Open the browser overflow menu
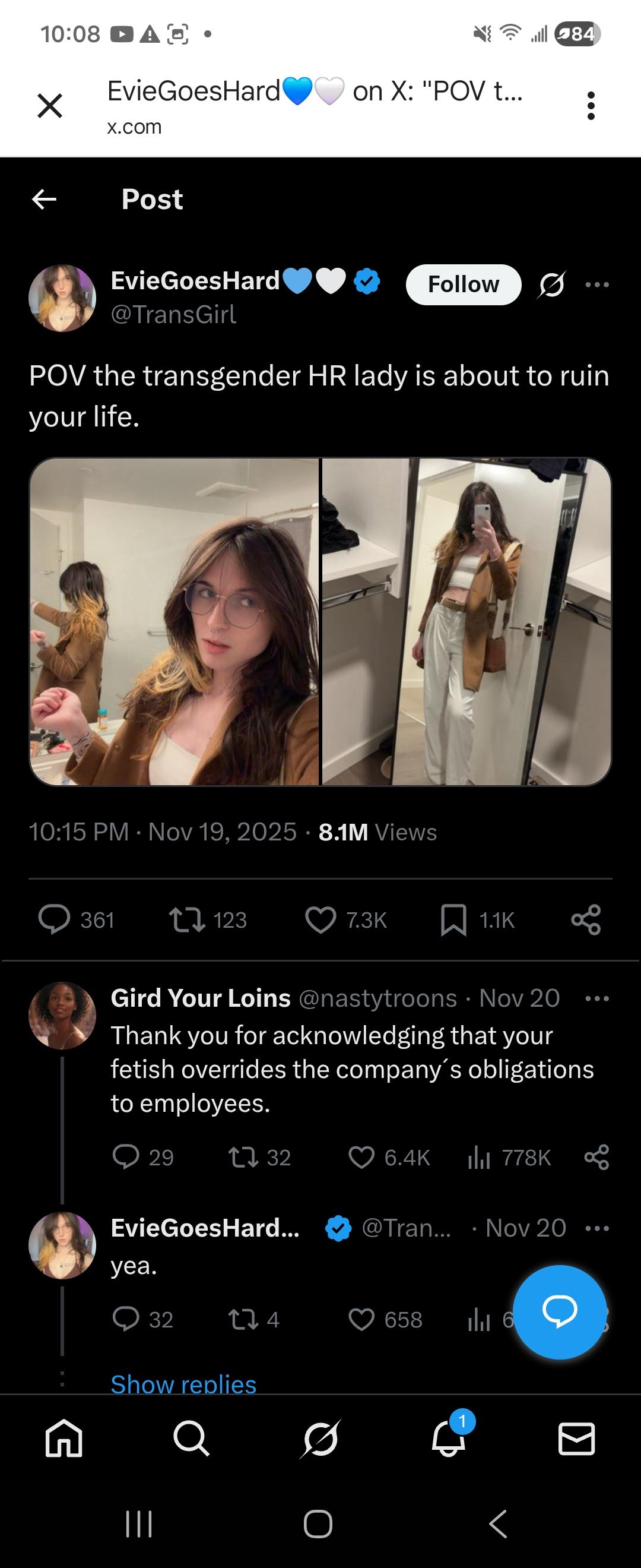 591,106
